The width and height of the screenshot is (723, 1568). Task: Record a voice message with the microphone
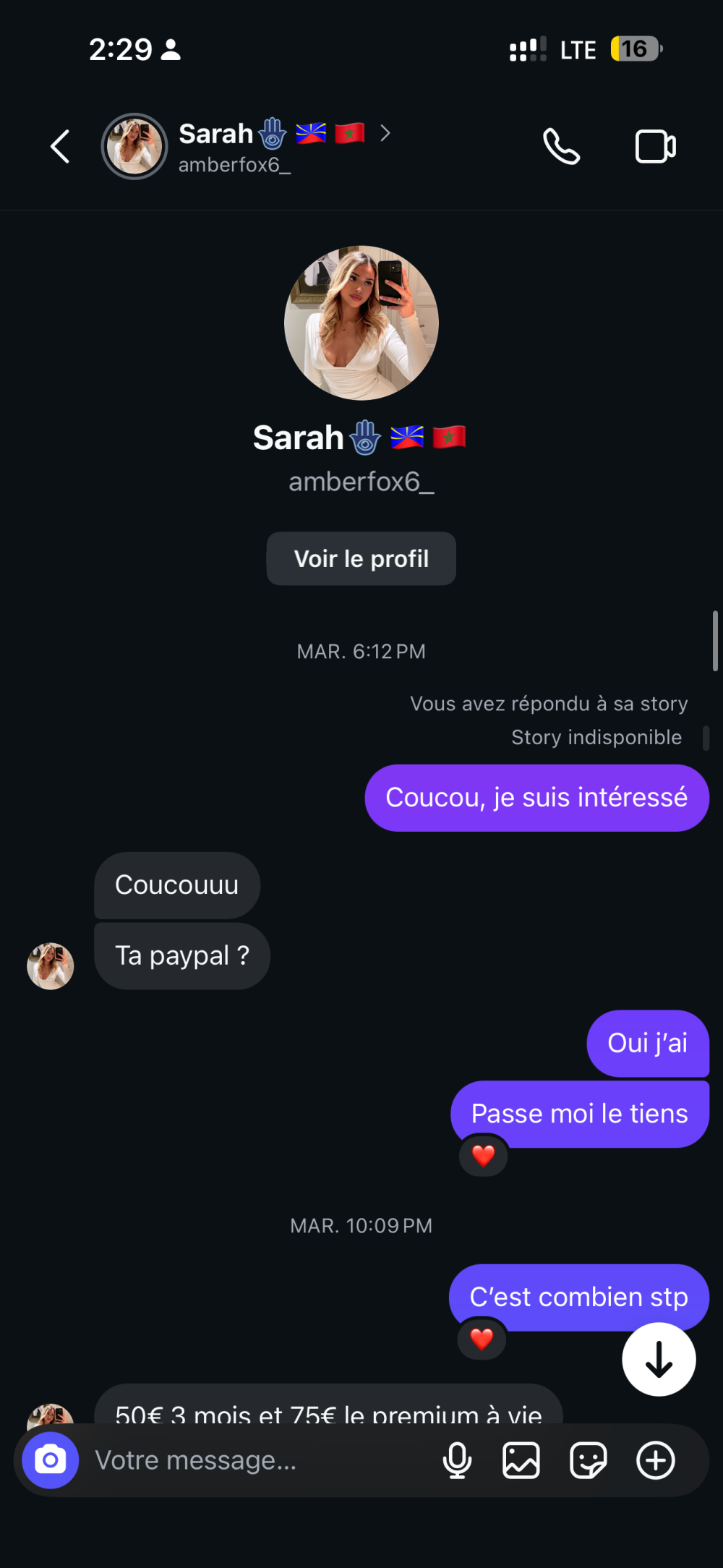[457, 1460]
